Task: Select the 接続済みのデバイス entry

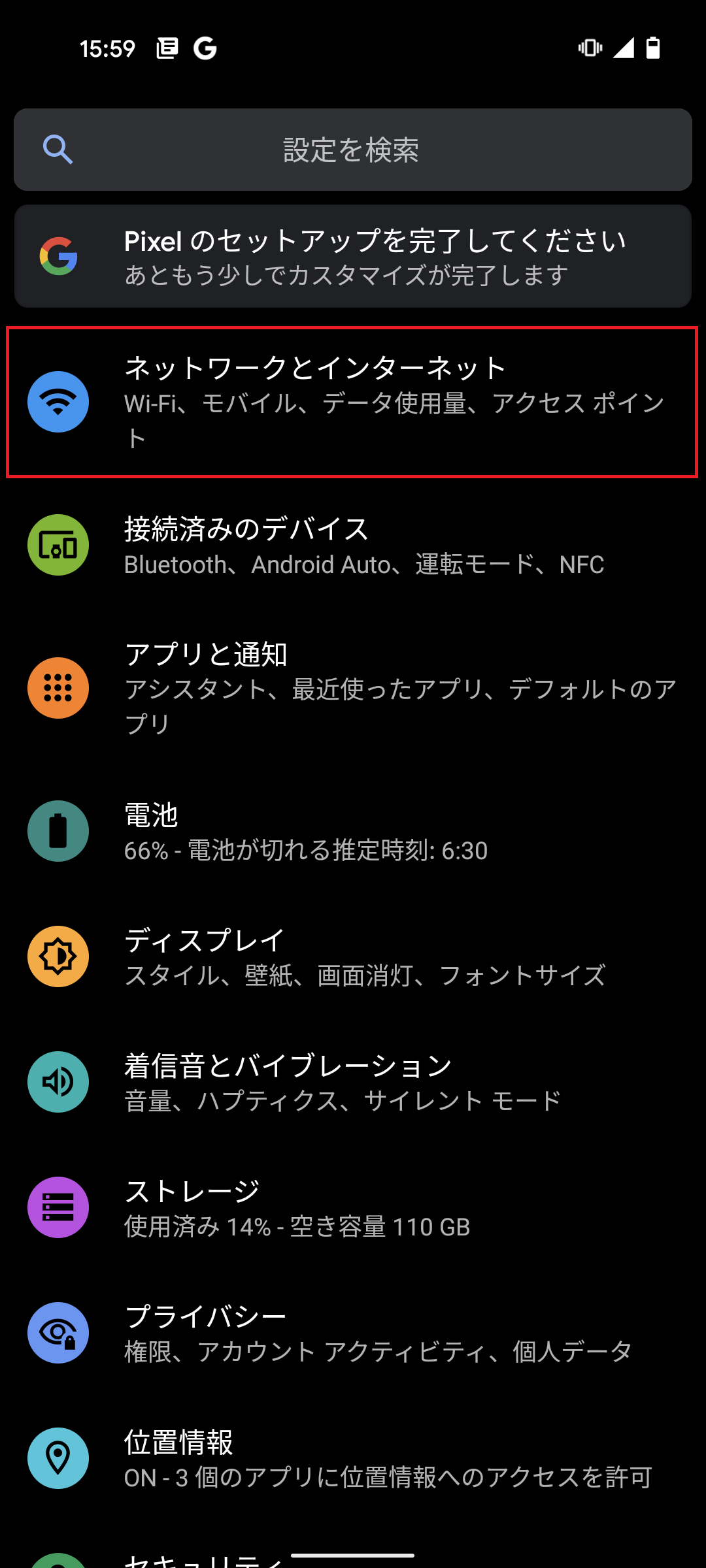Action: click(353, 546)
